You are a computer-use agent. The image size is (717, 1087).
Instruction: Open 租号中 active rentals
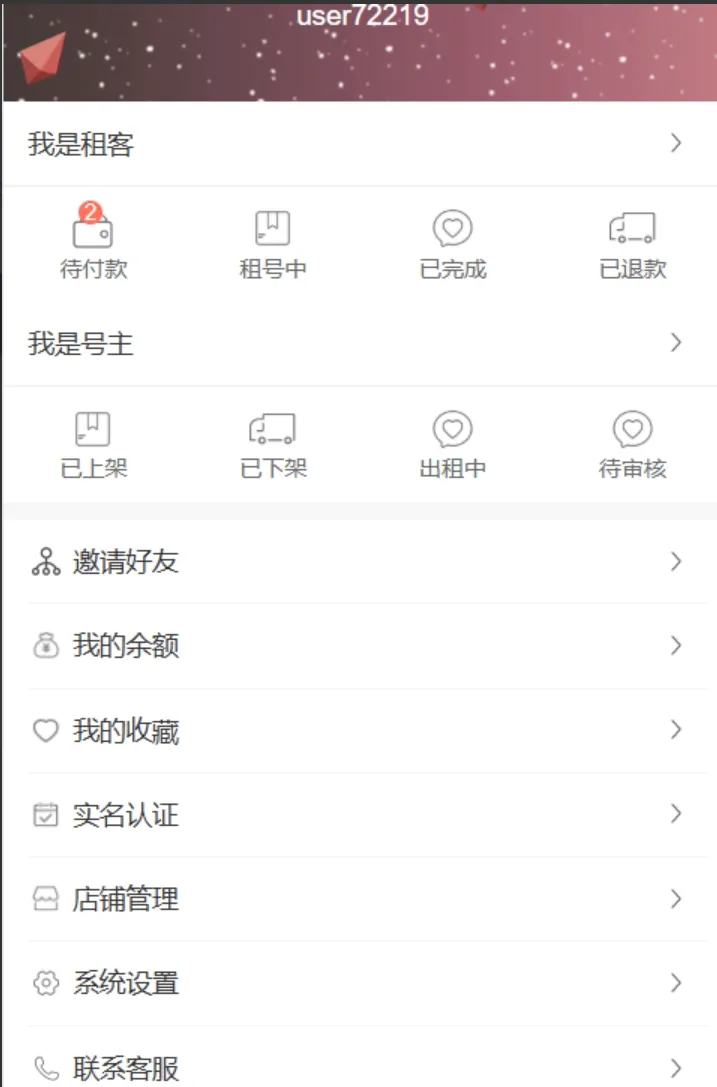click(273, 245)
